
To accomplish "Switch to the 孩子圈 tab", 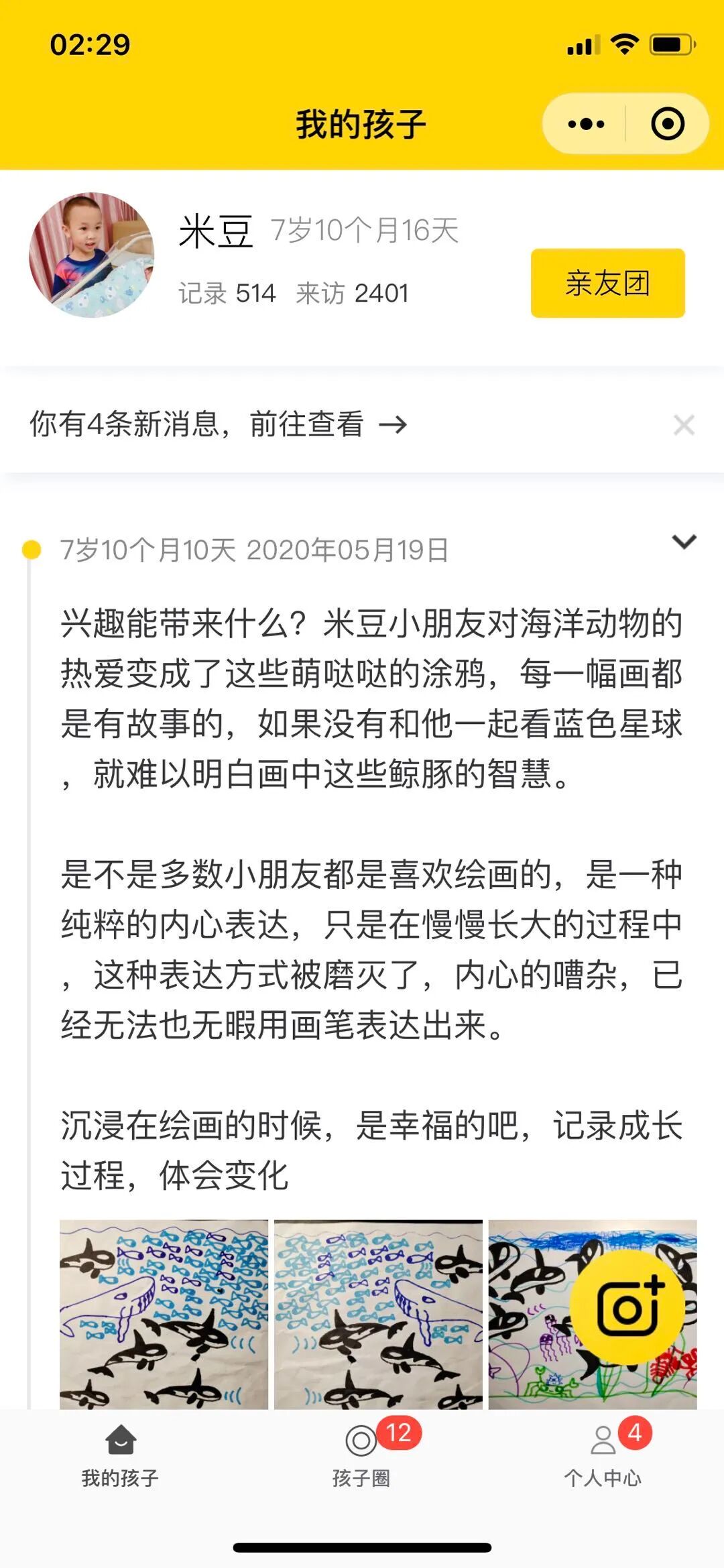I will tap(362, 1454).
